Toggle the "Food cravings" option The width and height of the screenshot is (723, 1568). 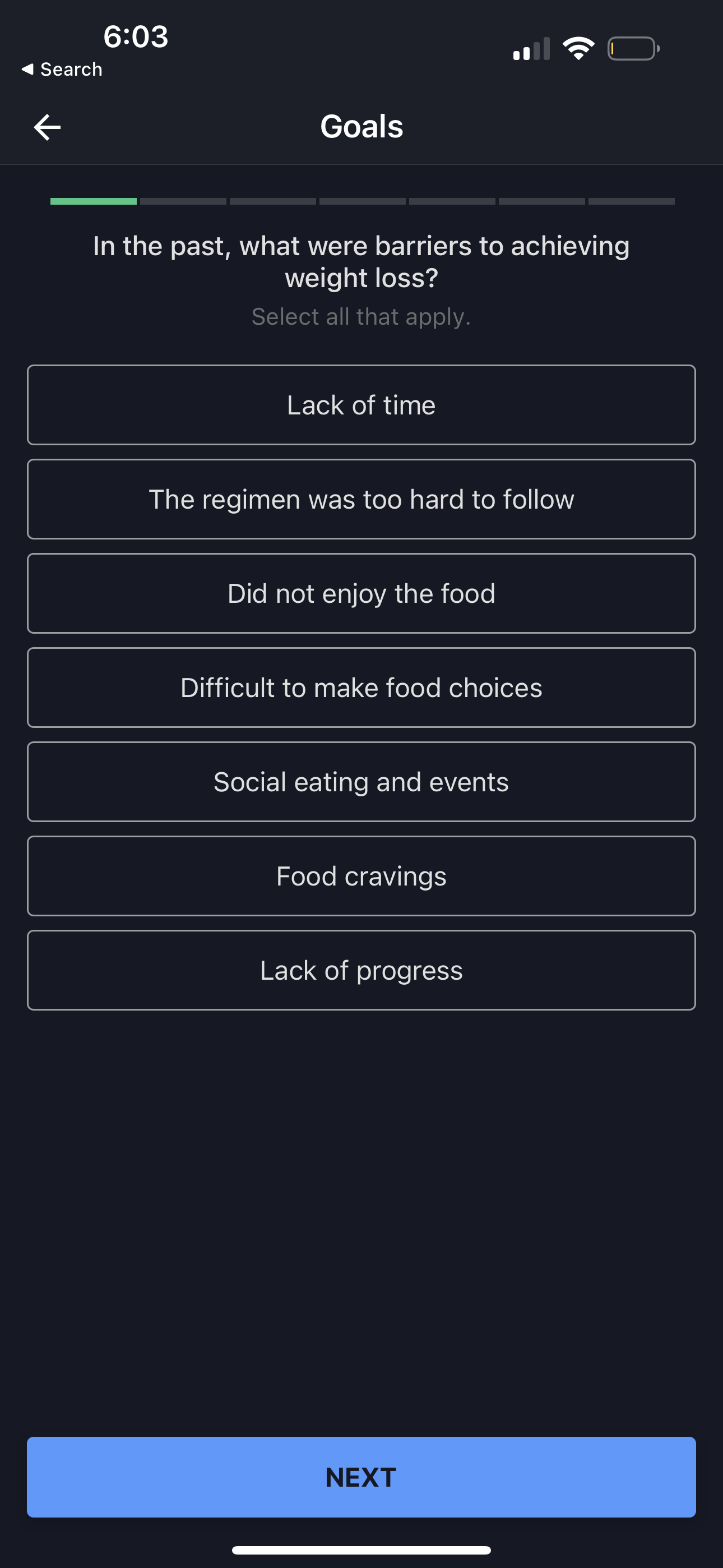[361, 875]
